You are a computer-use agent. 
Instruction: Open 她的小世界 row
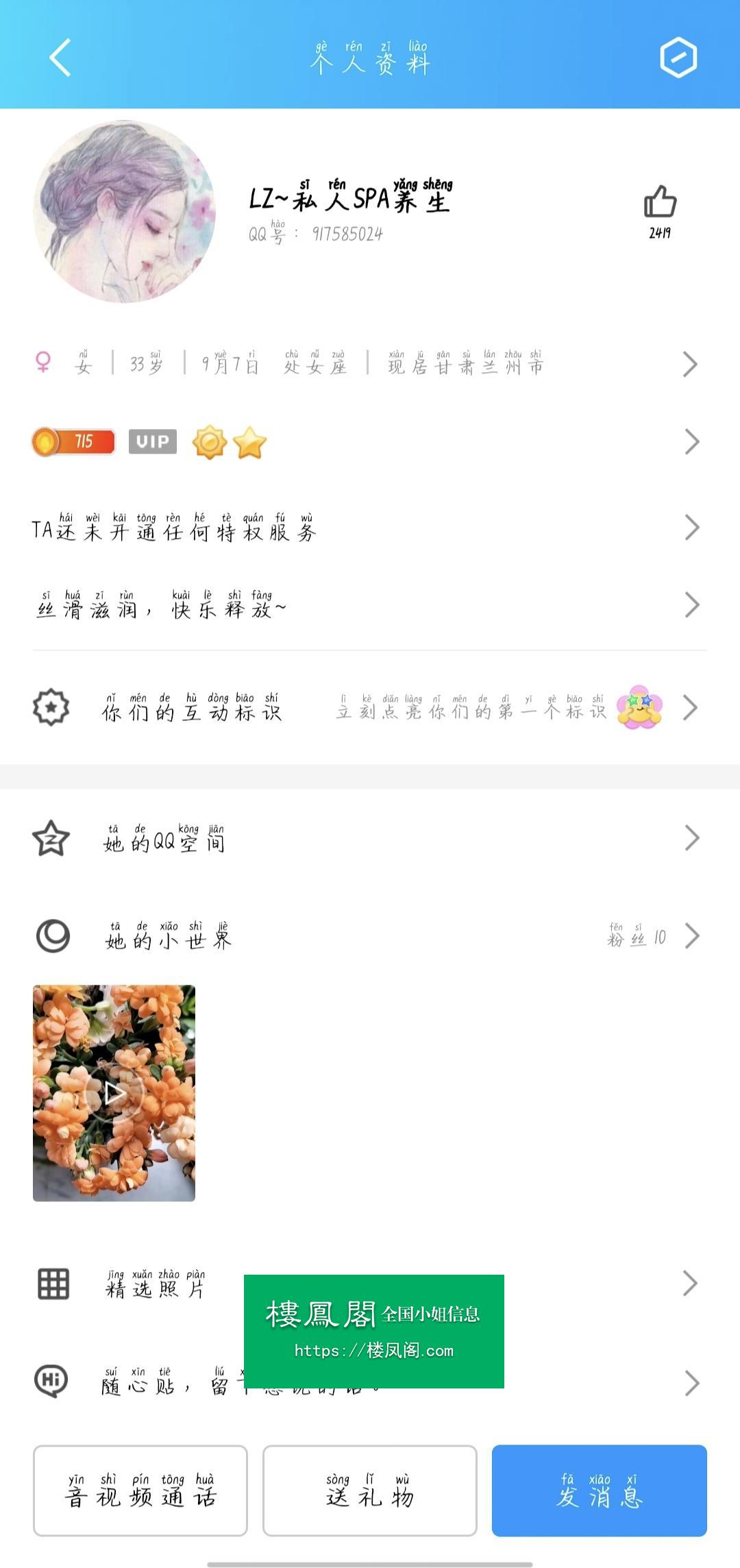370,936
